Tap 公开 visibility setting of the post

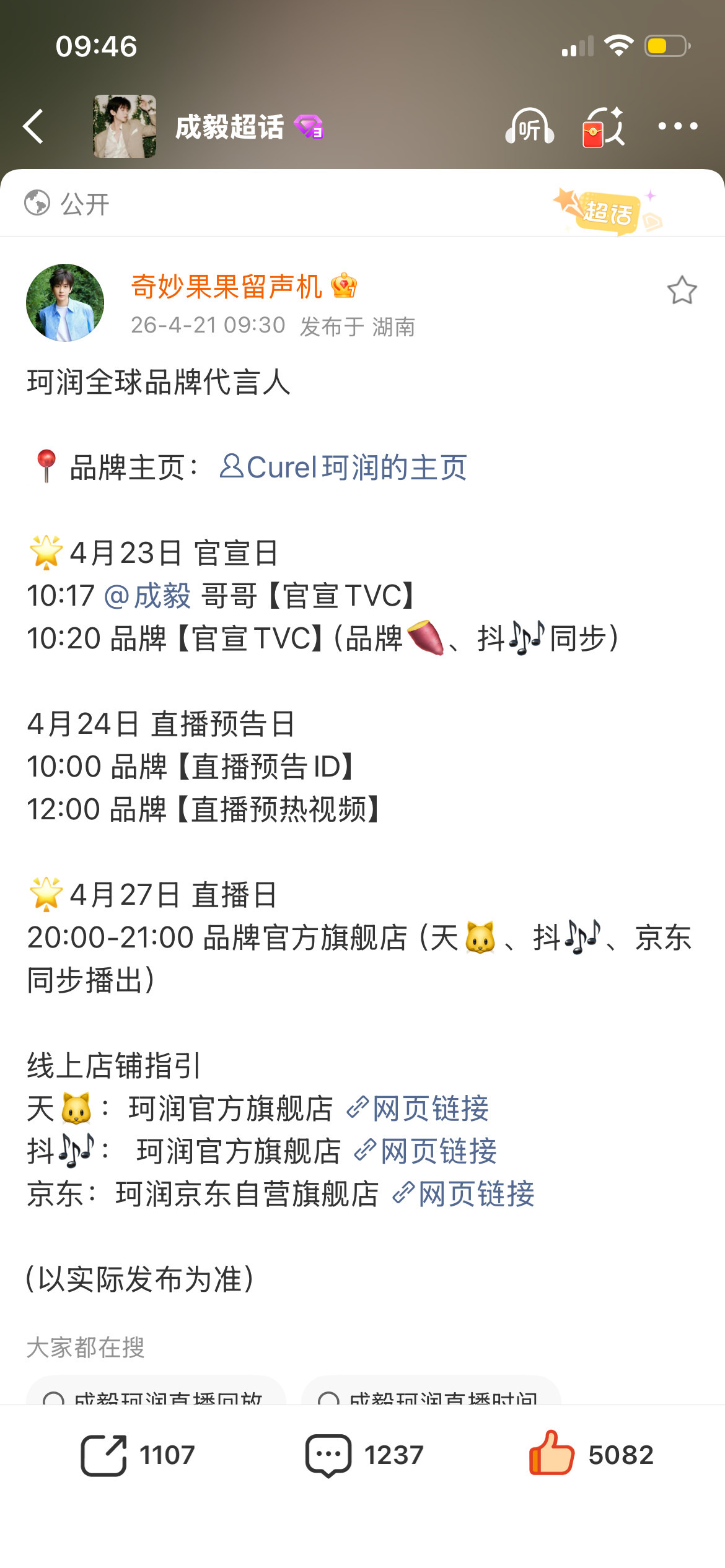point(84,203)
